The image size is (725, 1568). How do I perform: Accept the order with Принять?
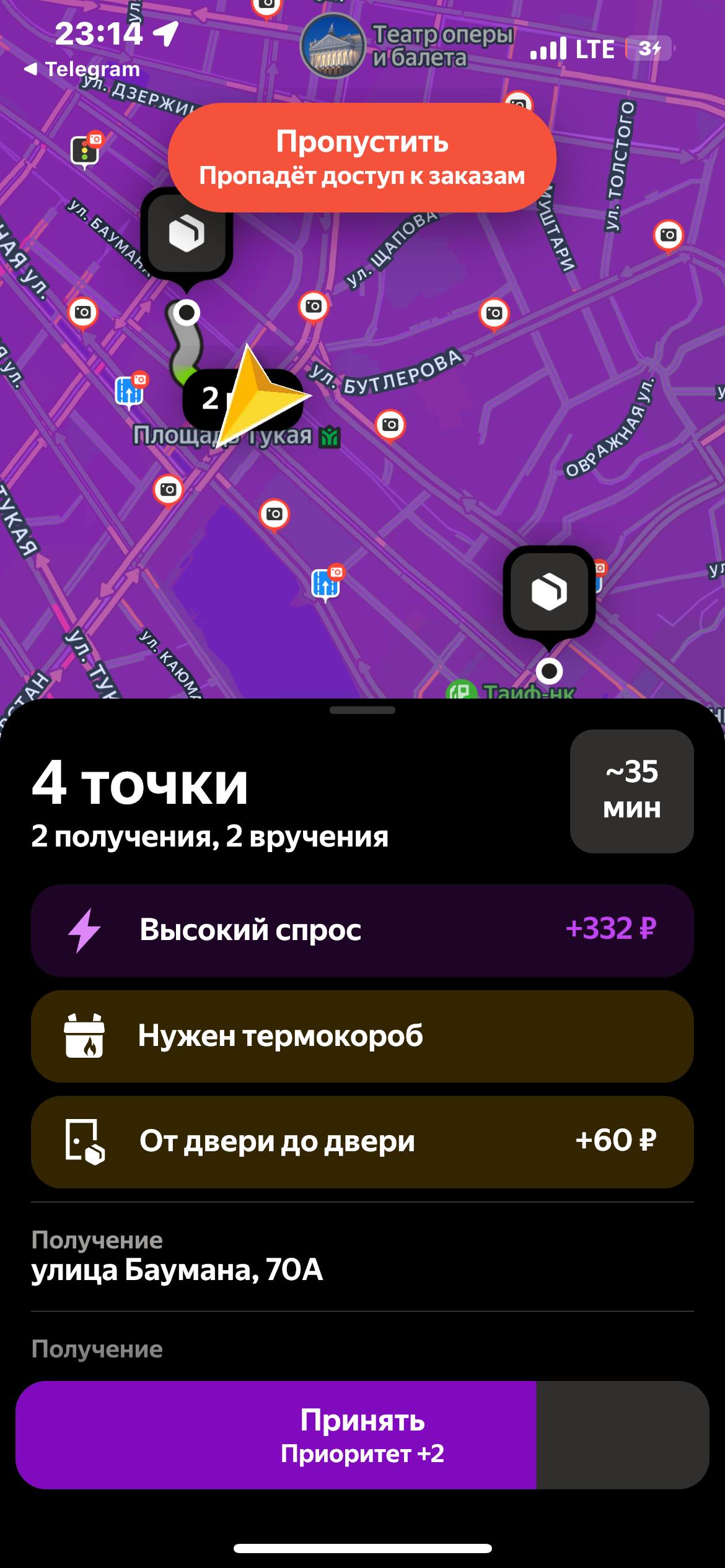(362, 1434)
